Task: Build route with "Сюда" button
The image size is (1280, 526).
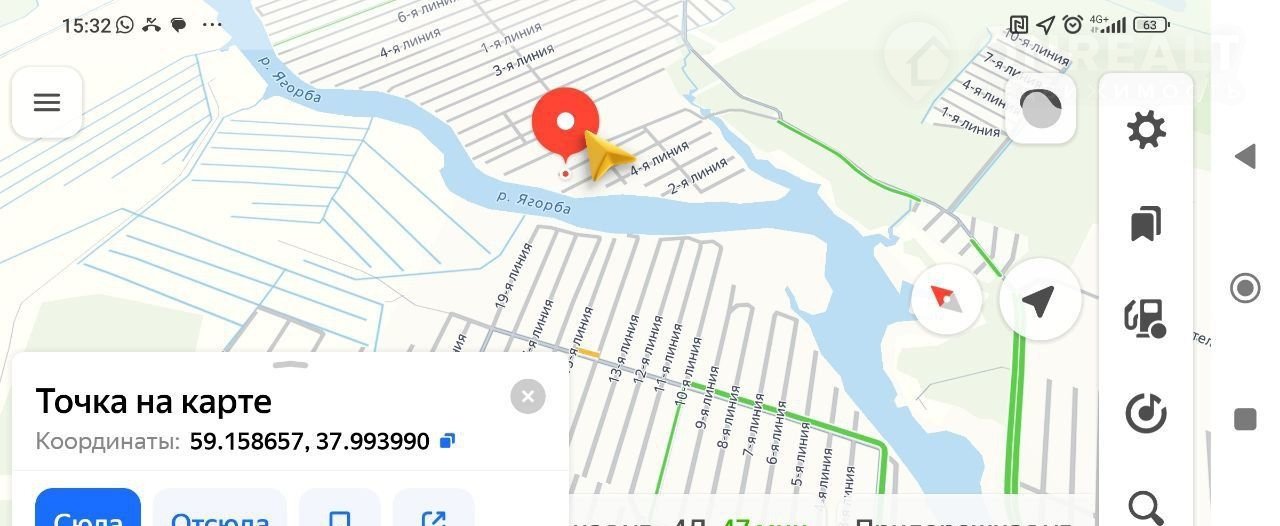Action: click(88, 510)
